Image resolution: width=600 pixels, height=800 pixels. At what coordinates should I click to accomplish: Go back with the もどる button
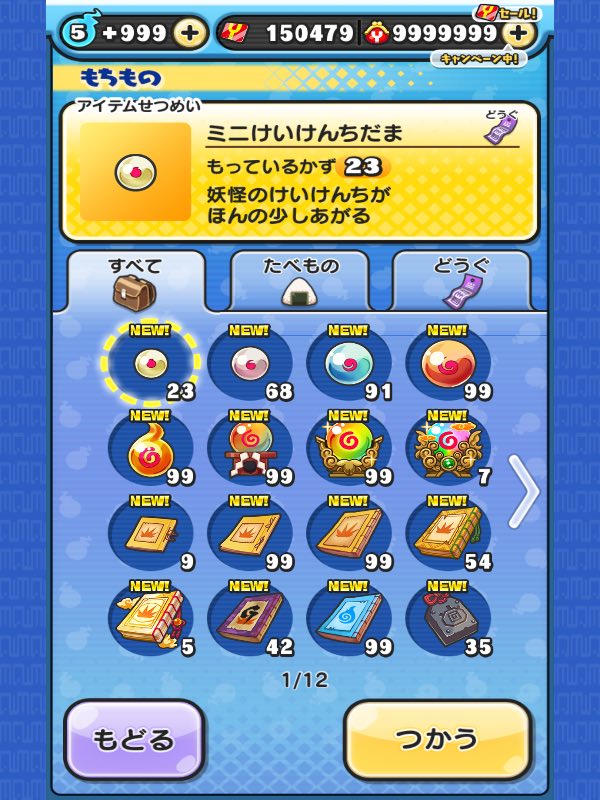(x=134, y=740)
